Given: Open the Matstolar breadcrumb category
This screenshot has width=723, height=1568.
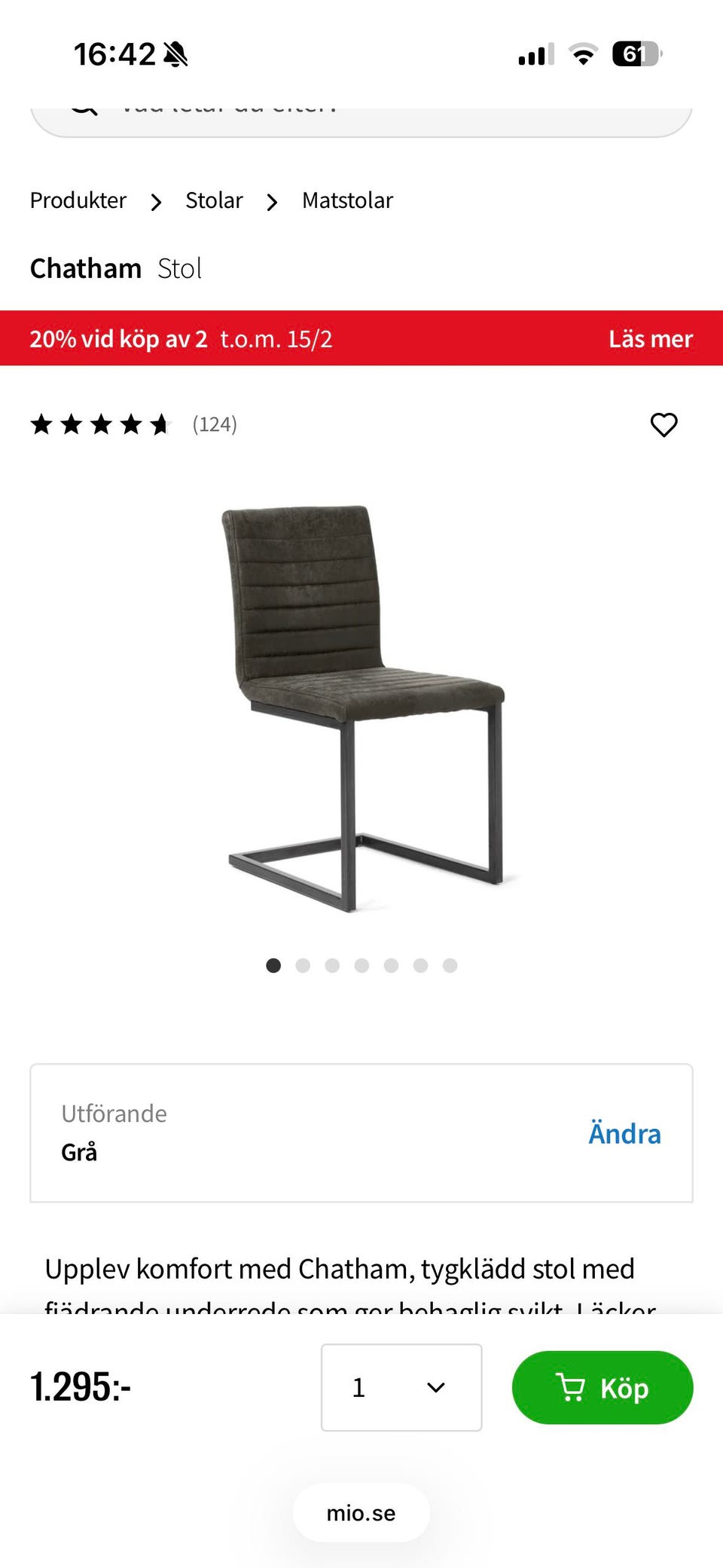Looking at the screenshot, I should tap(347, 200).
